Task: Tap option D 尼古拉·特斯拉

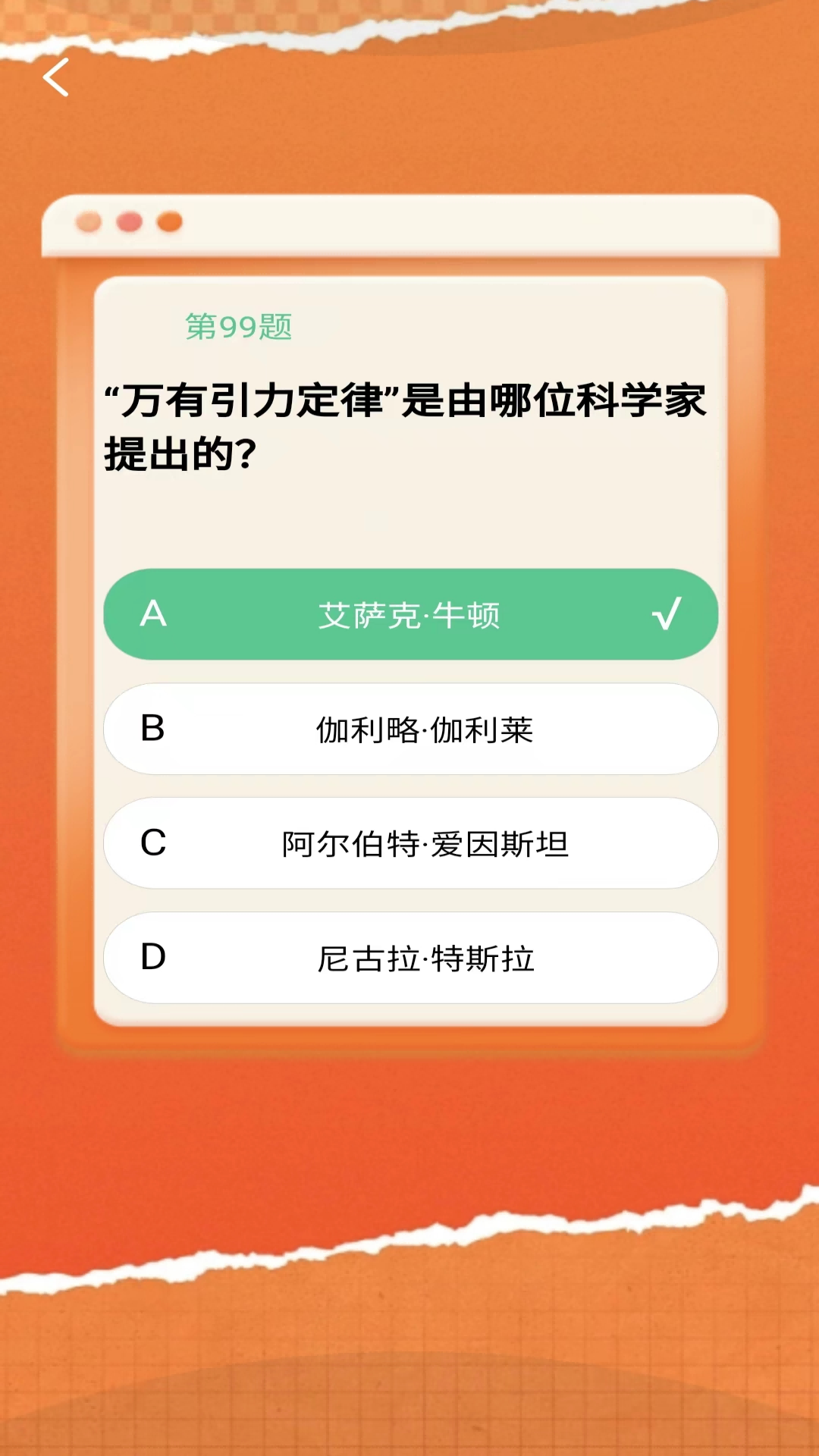Action: pos(410,958)
